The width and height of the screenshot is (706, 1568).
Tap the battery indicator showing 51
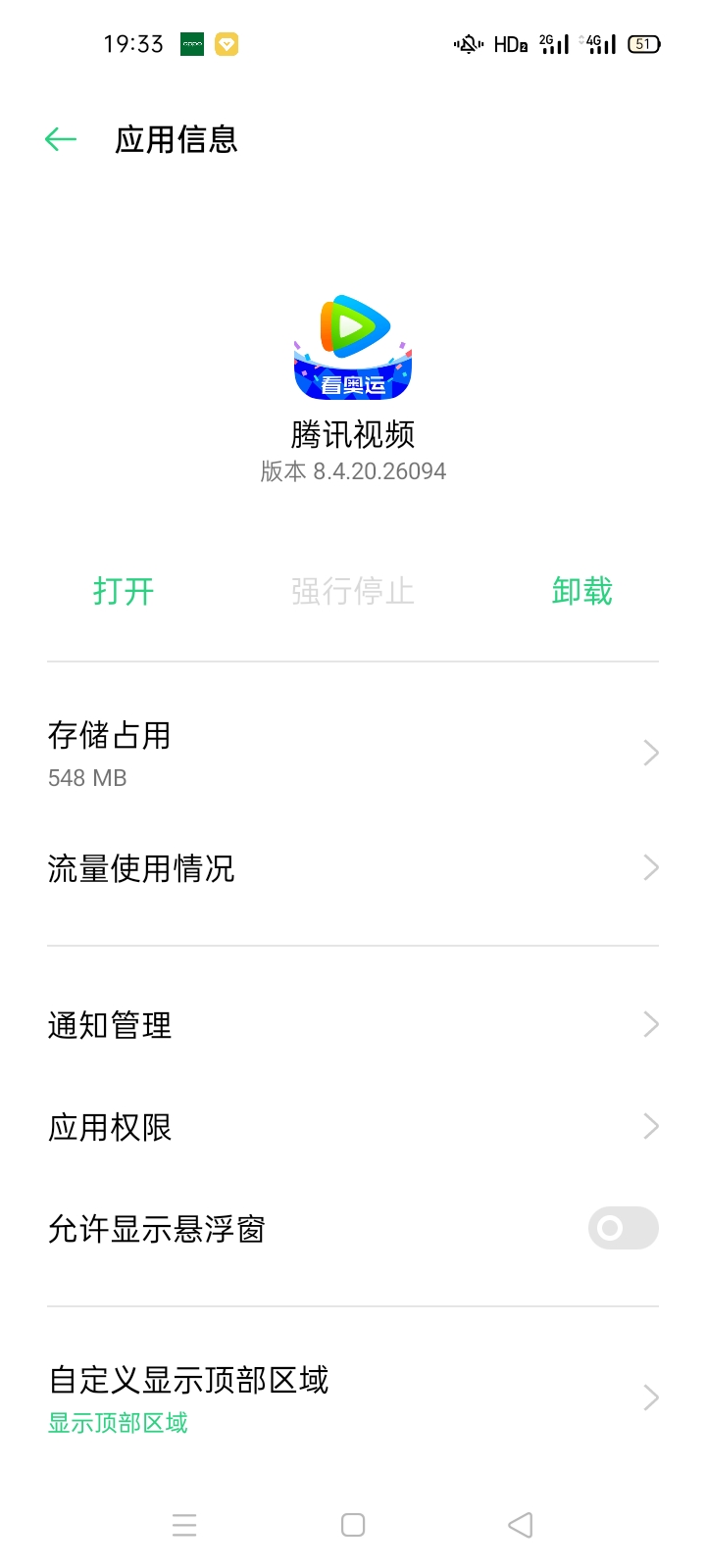coord(644,44)
